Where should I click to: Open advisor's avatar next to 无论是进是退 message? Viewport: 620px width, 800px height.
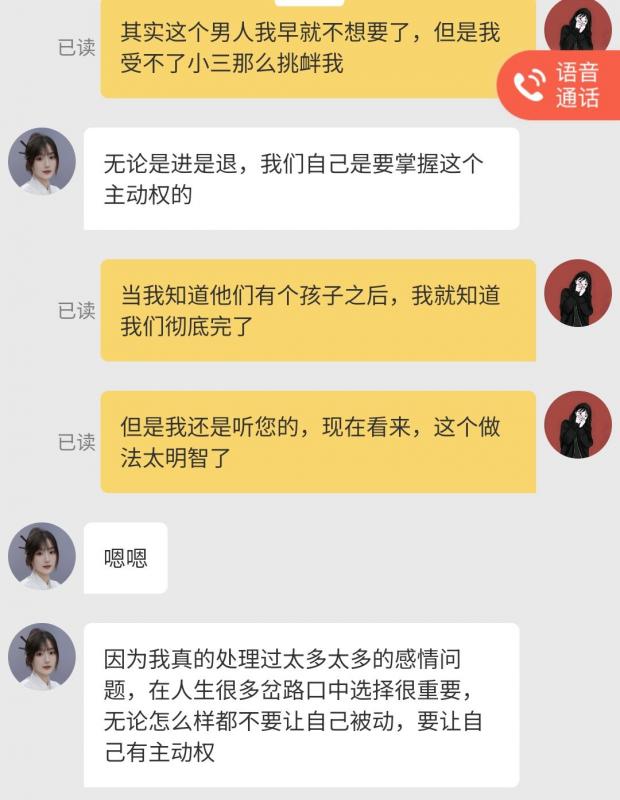(x=42, y=161)
